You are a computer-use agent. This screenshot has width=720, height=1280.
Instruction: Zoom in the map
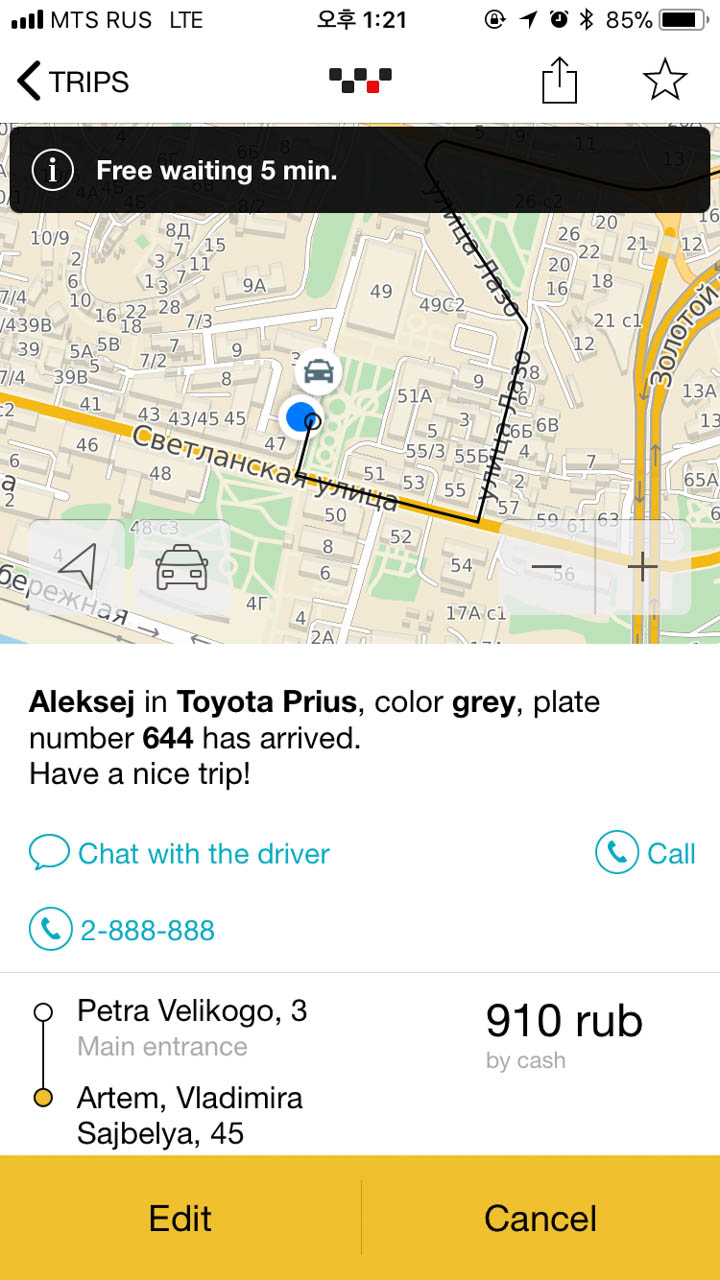pos(642,567)
